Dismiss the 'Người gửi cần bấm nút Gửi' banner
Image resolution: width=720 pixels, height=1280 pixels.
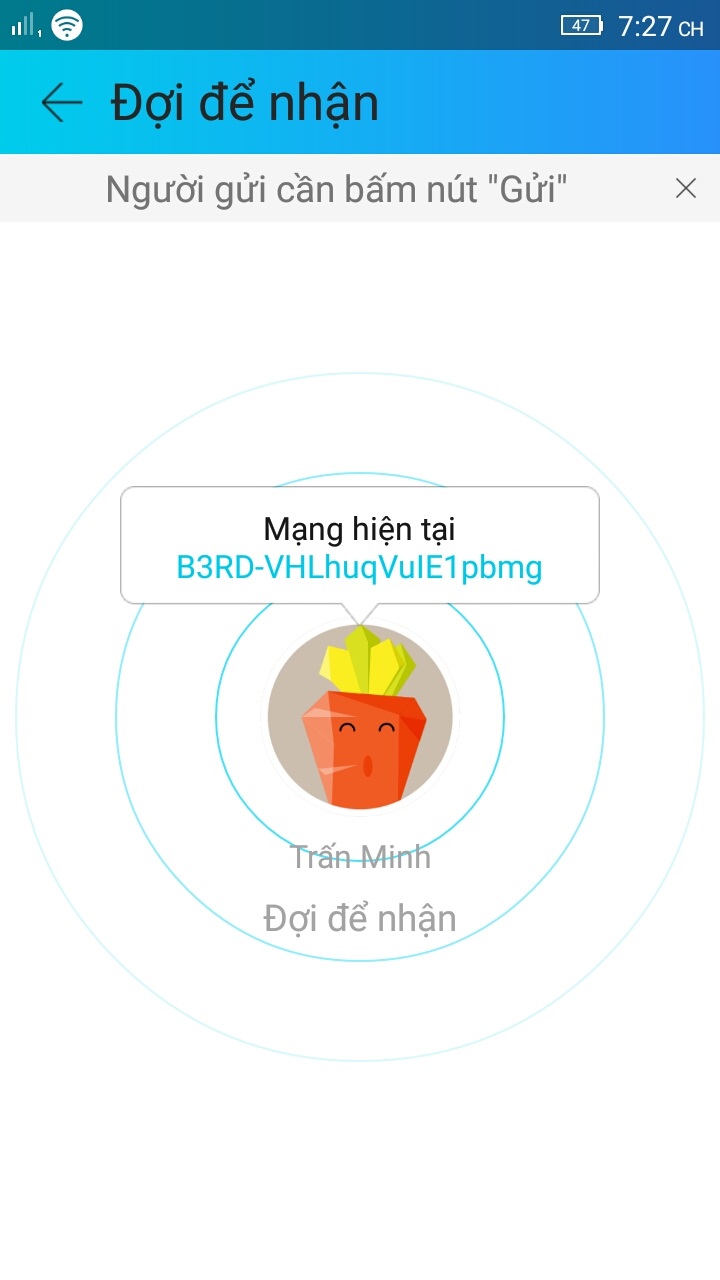685,188
